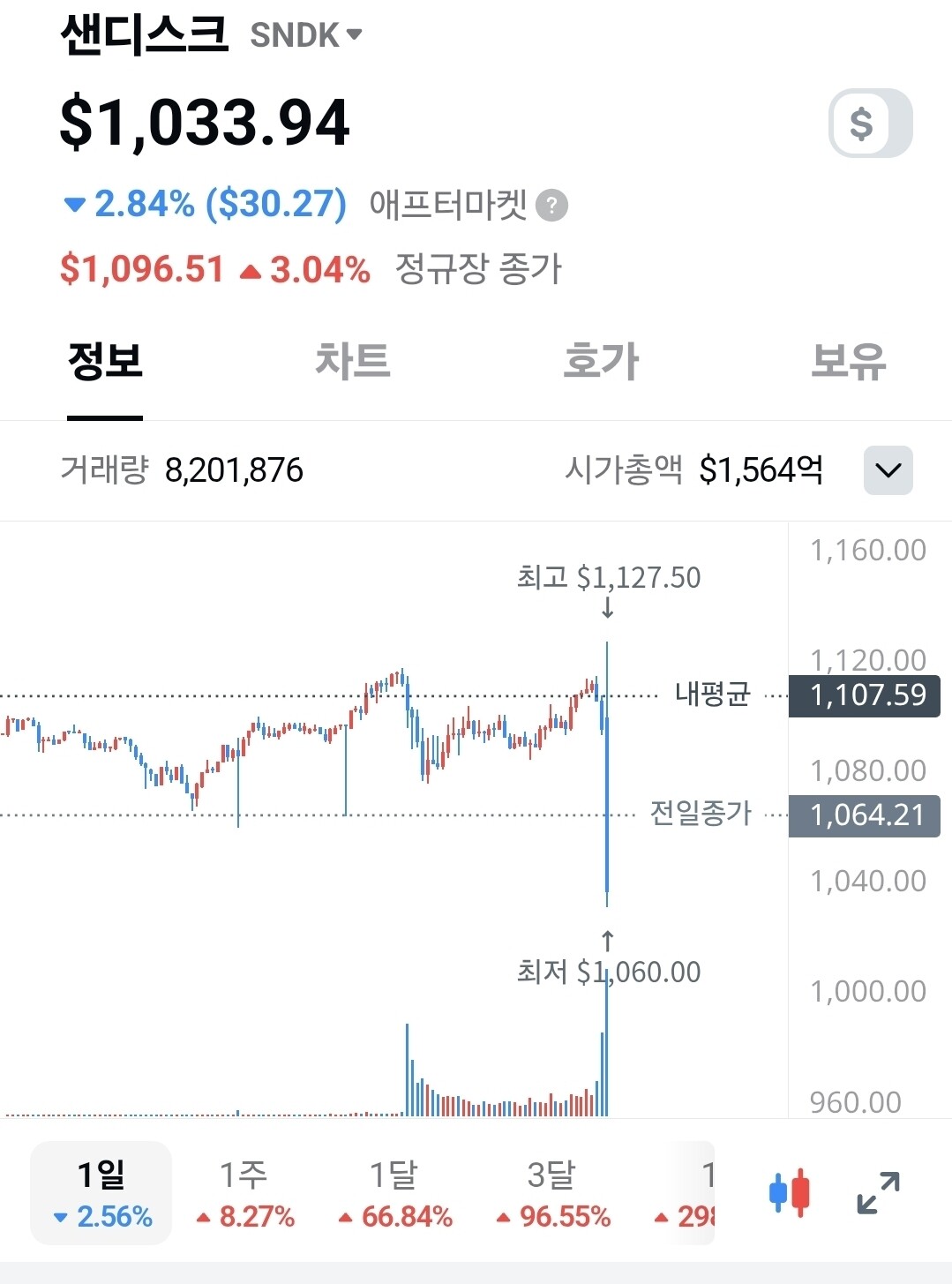Expand stock details next to 시가총액

point(888,470)
